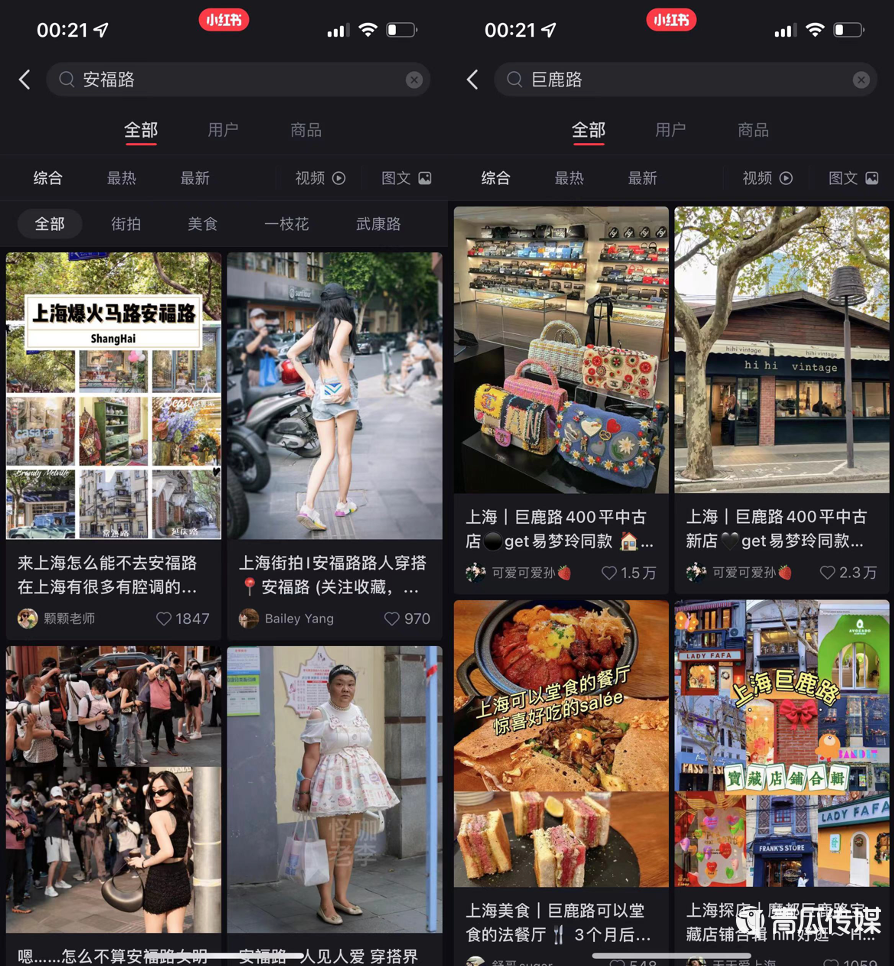Select the 美食 filter chip
894x966 pixels.
pyautogui.click(x=202, y=224)
